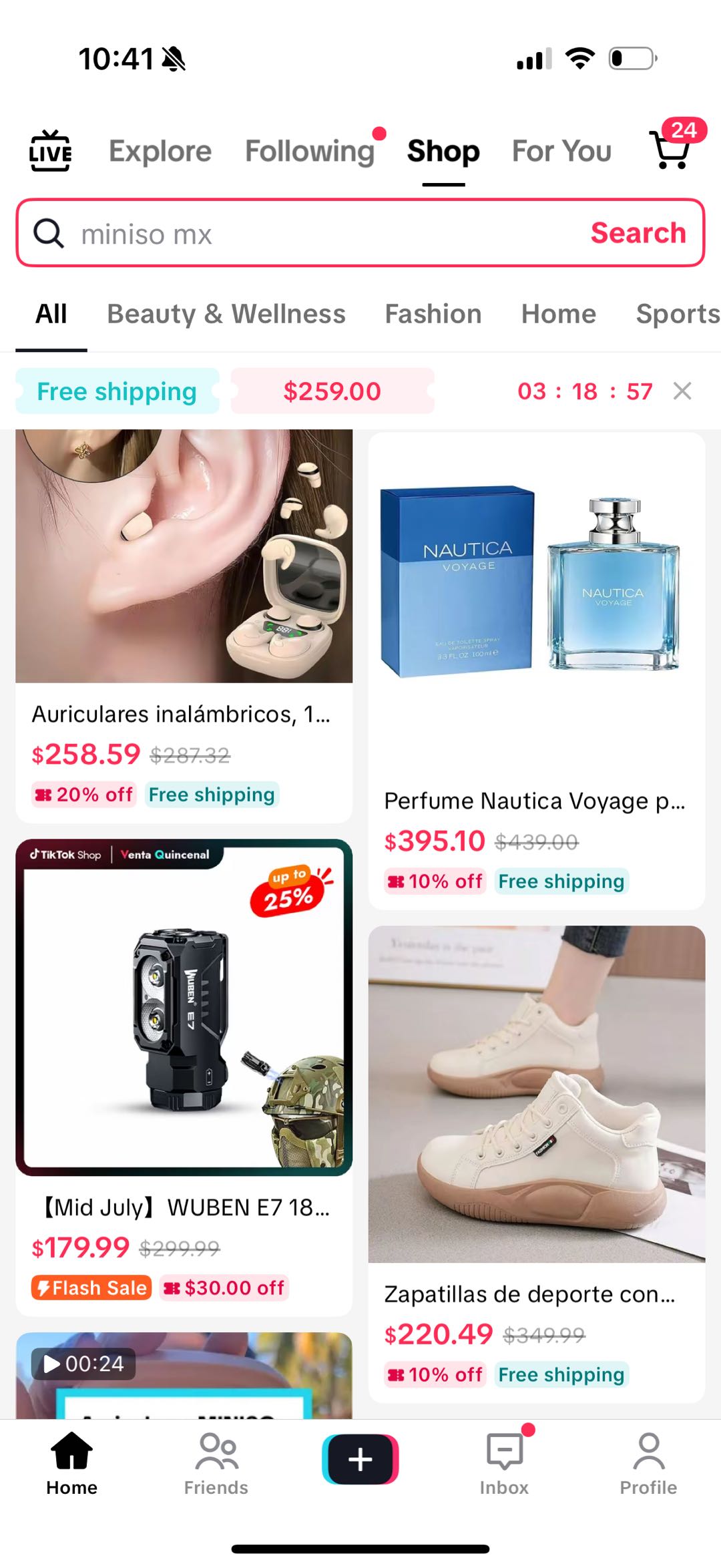Switch to the Explore tab

[x=160, y=151]
